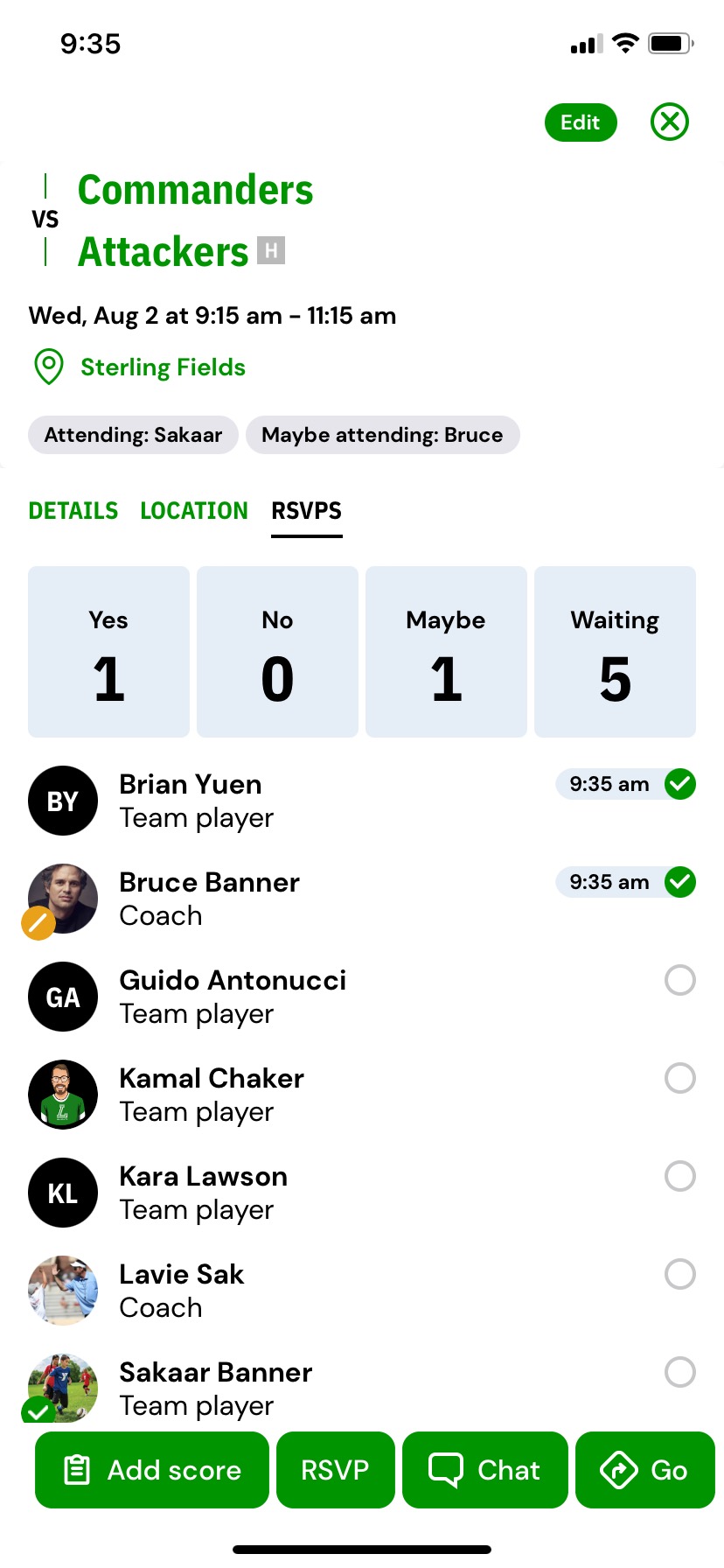Filter RSVPs by No responses

click(x=277, y=652)
